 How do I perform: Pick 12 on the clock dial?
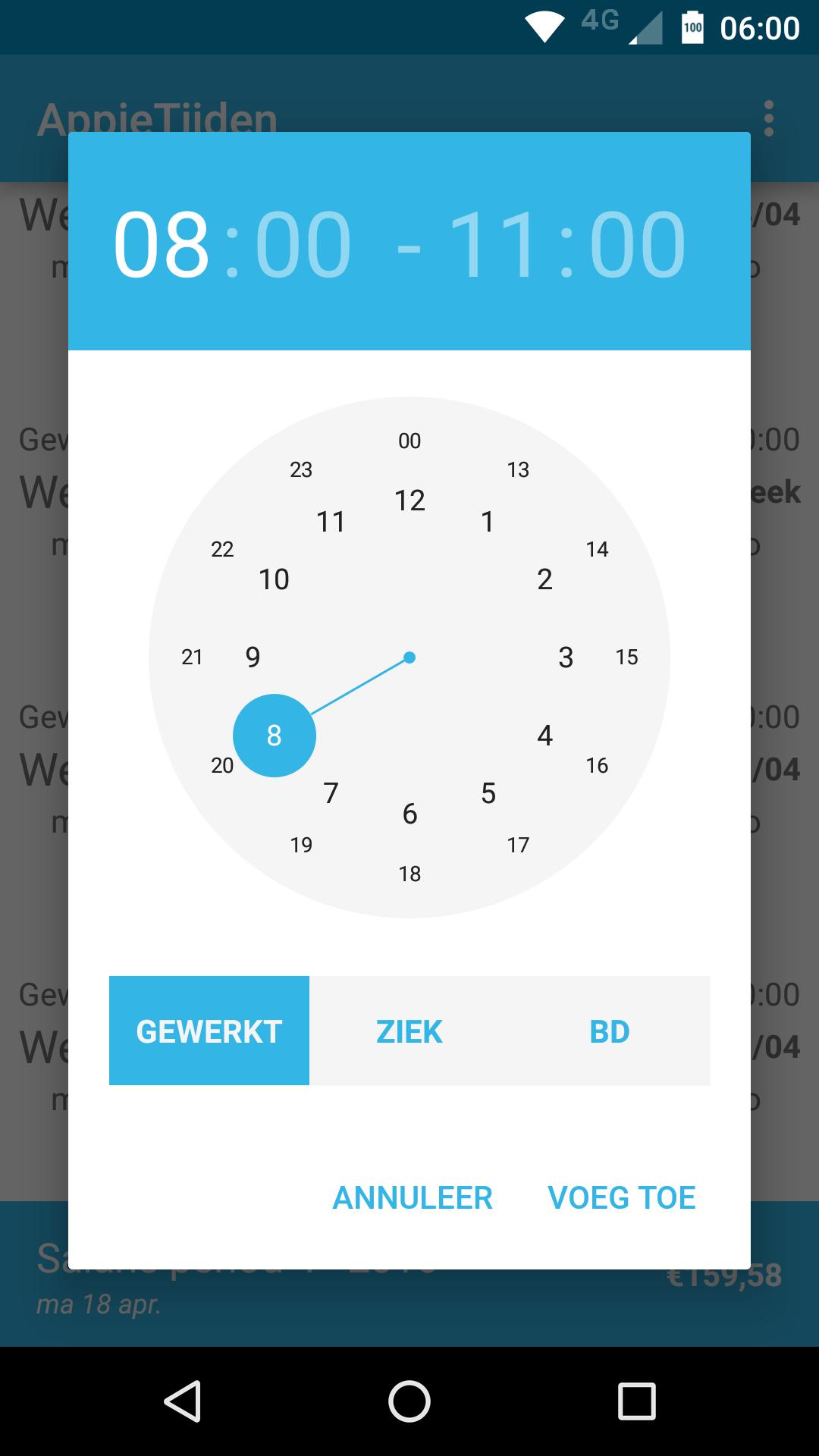click(409, 500)
